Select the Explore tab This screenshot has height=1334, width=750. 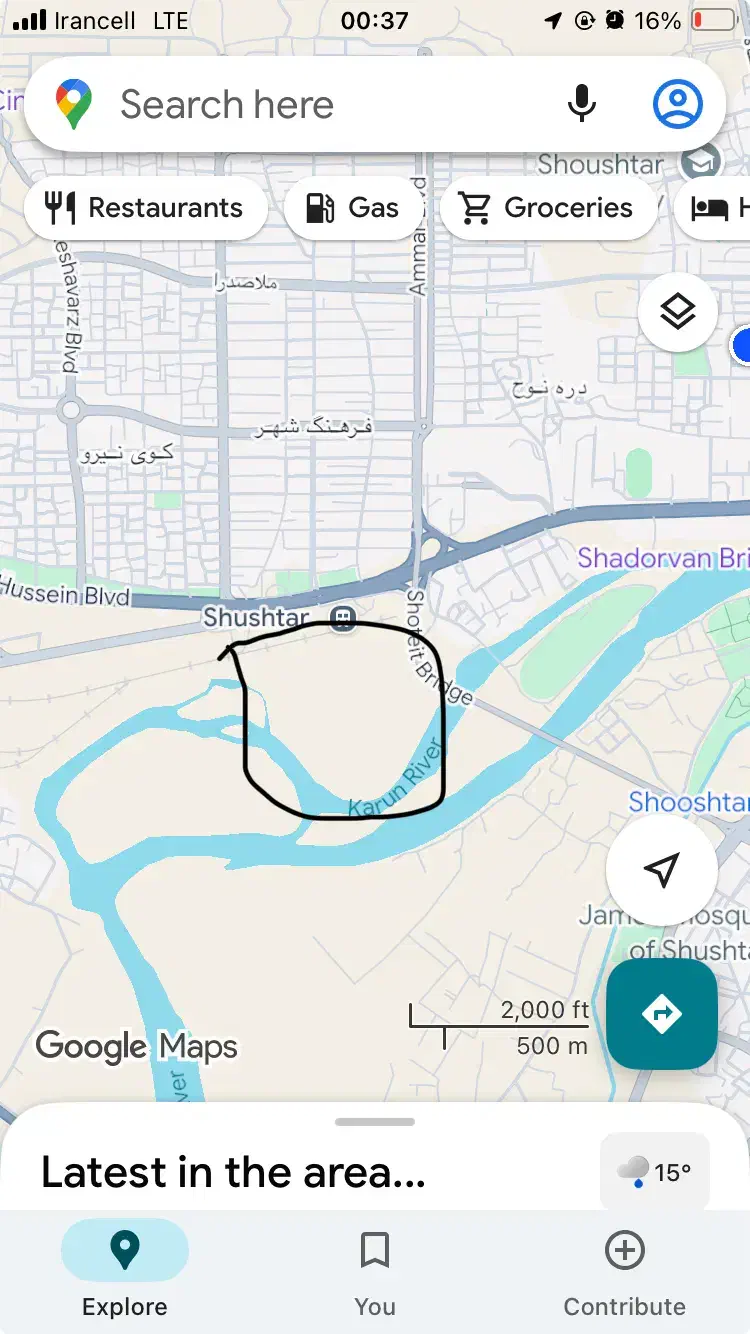pos(124,1268)
